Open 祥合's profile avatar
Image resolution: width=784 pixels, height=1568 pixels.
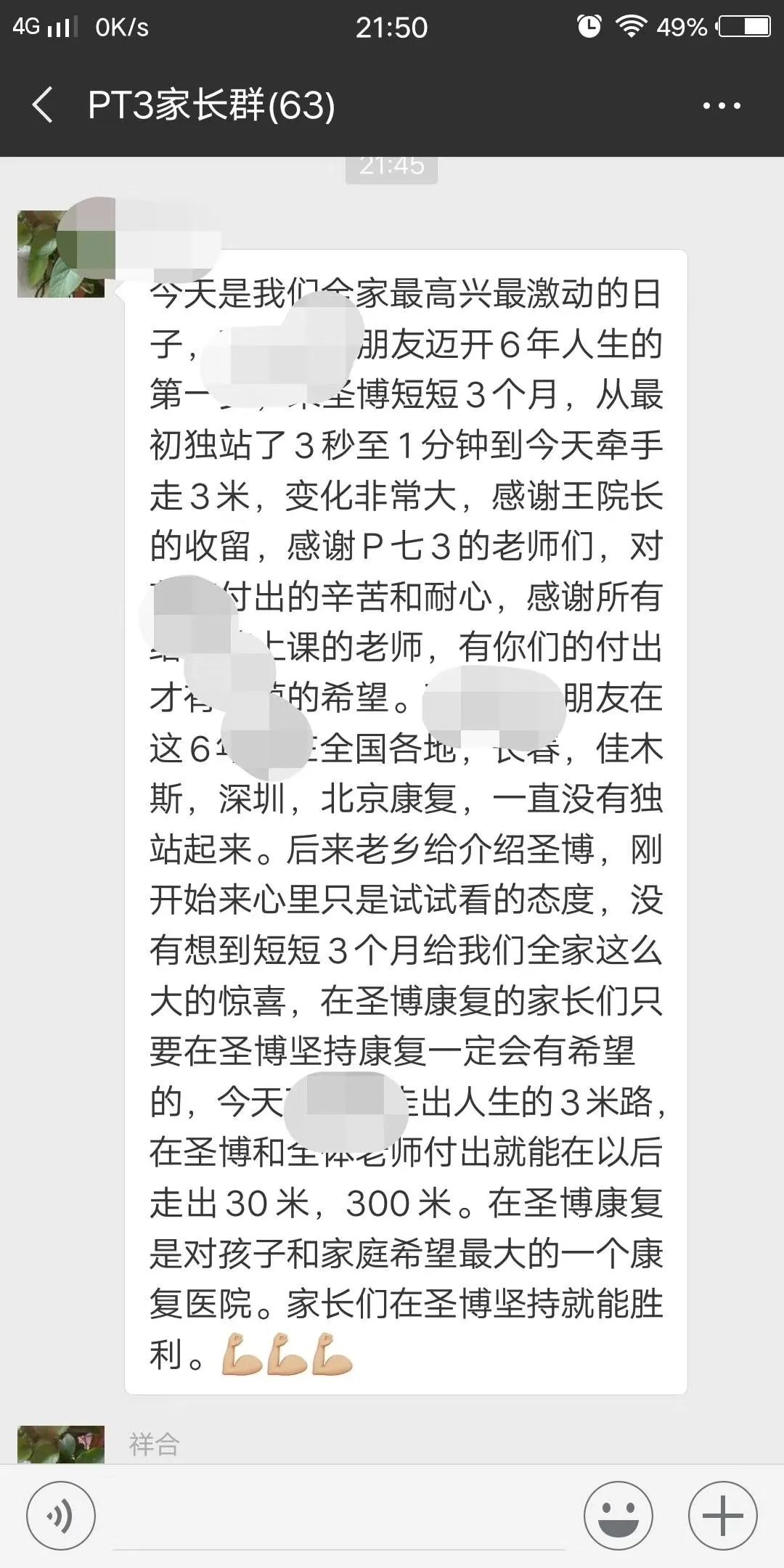pyautogui.click(x=61, y=1444)
